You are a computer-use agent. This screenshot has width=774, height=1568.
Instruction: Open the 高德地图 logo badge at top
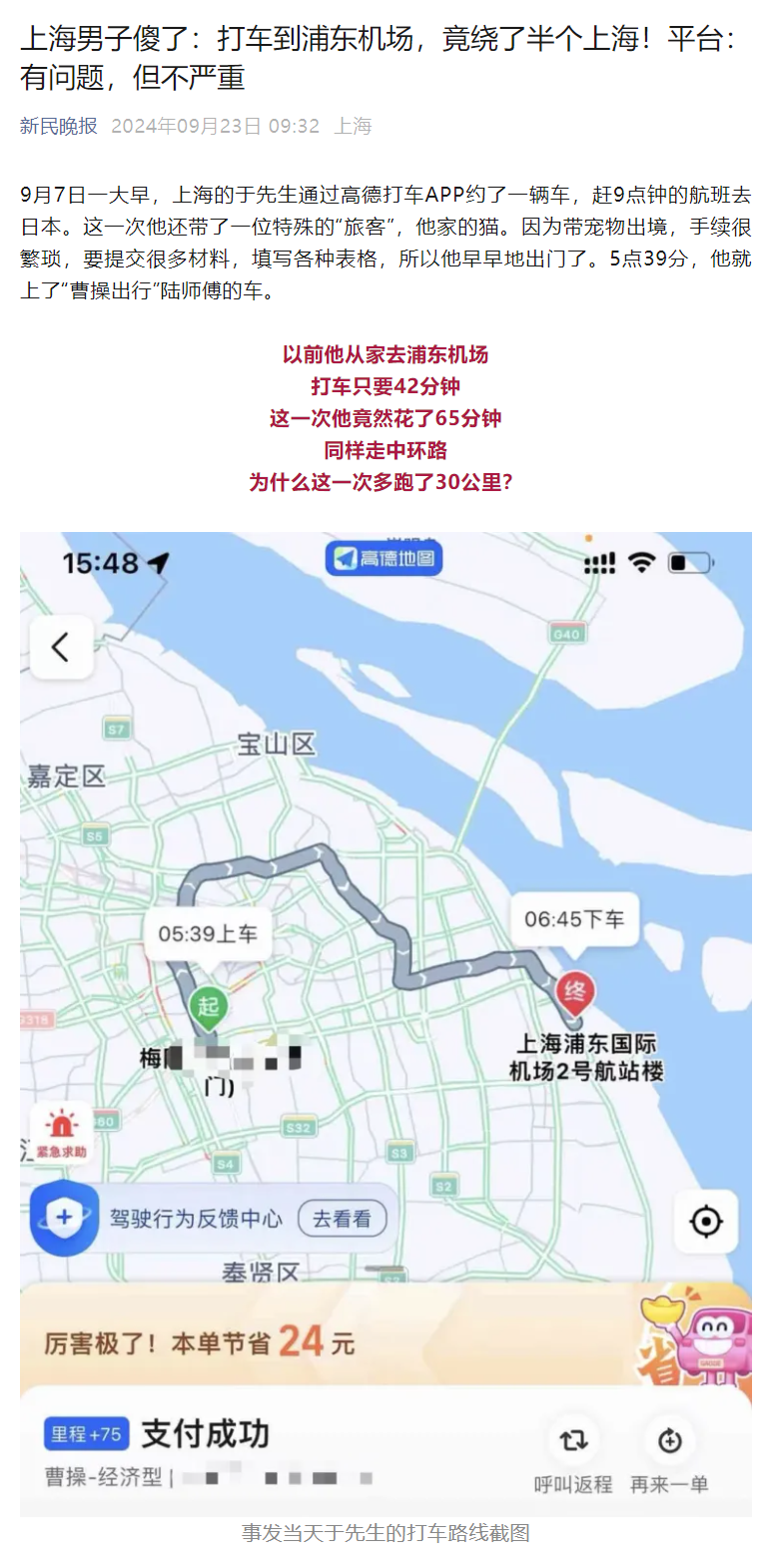(x=385, y=559)
